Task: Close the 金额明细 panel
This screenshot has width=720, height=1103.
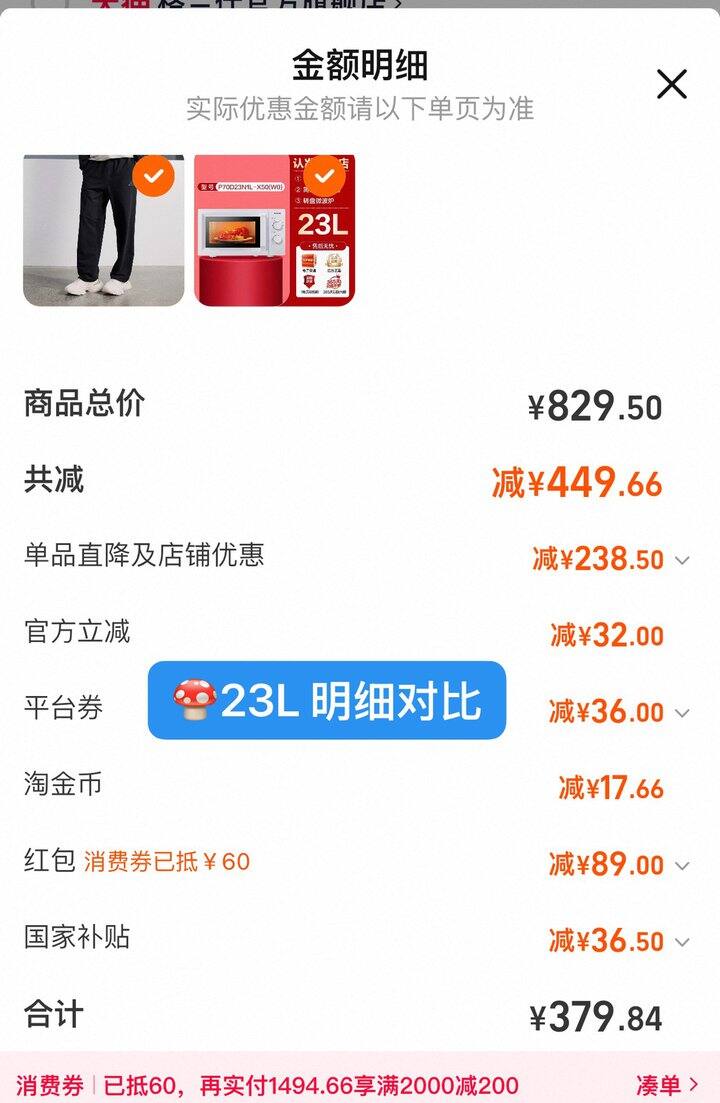Action: (x=671, y=84)
